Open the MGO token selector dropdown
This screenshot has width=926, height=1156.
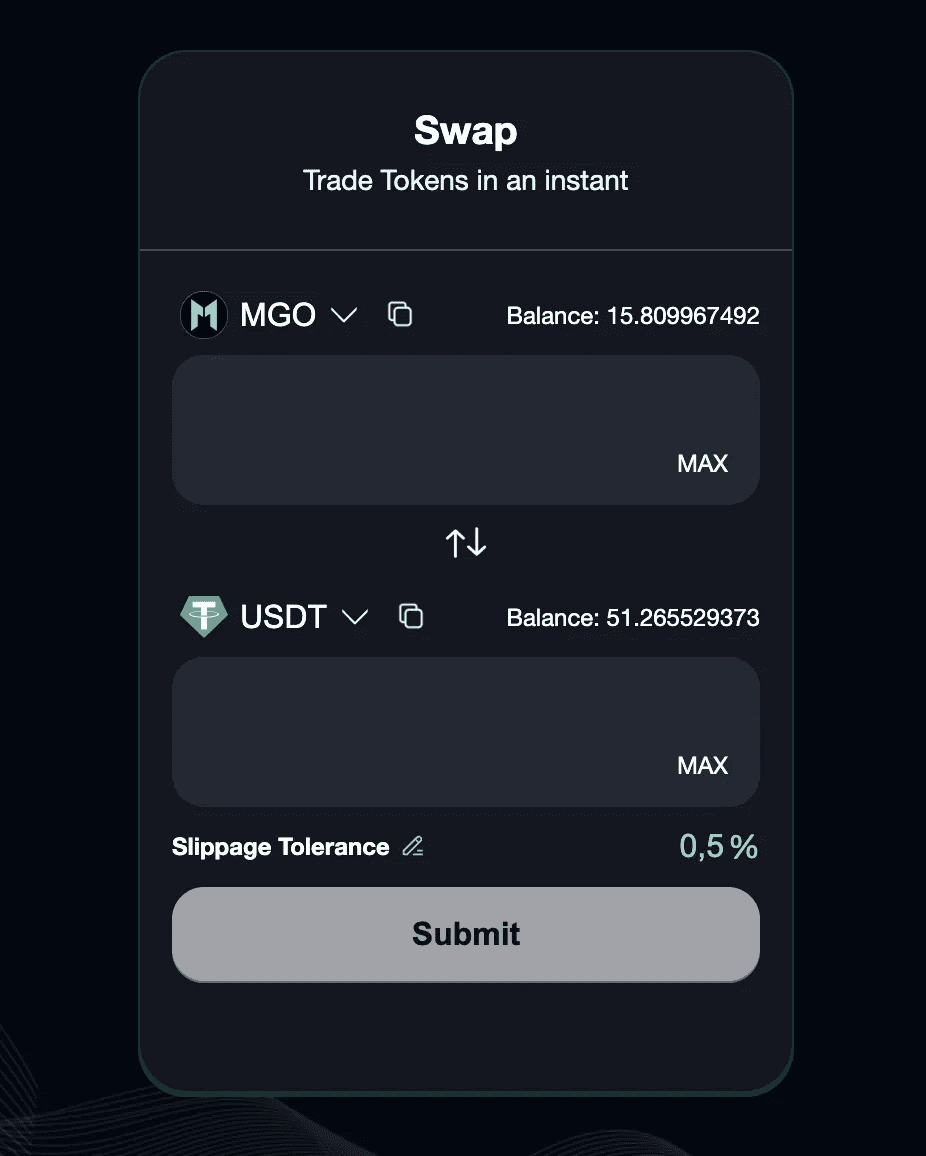click(x=343, y=315)
